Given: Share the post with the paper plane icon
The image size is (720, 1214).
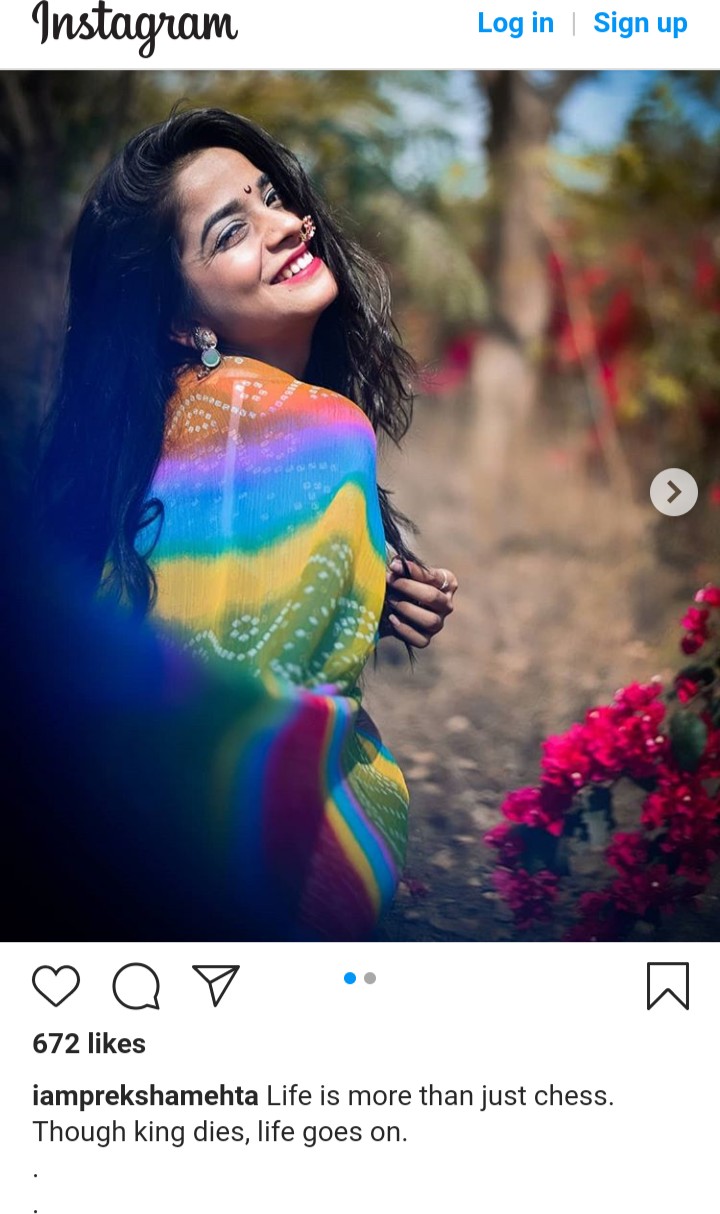Looking at the screenshot, I should [x=216, y=985].
